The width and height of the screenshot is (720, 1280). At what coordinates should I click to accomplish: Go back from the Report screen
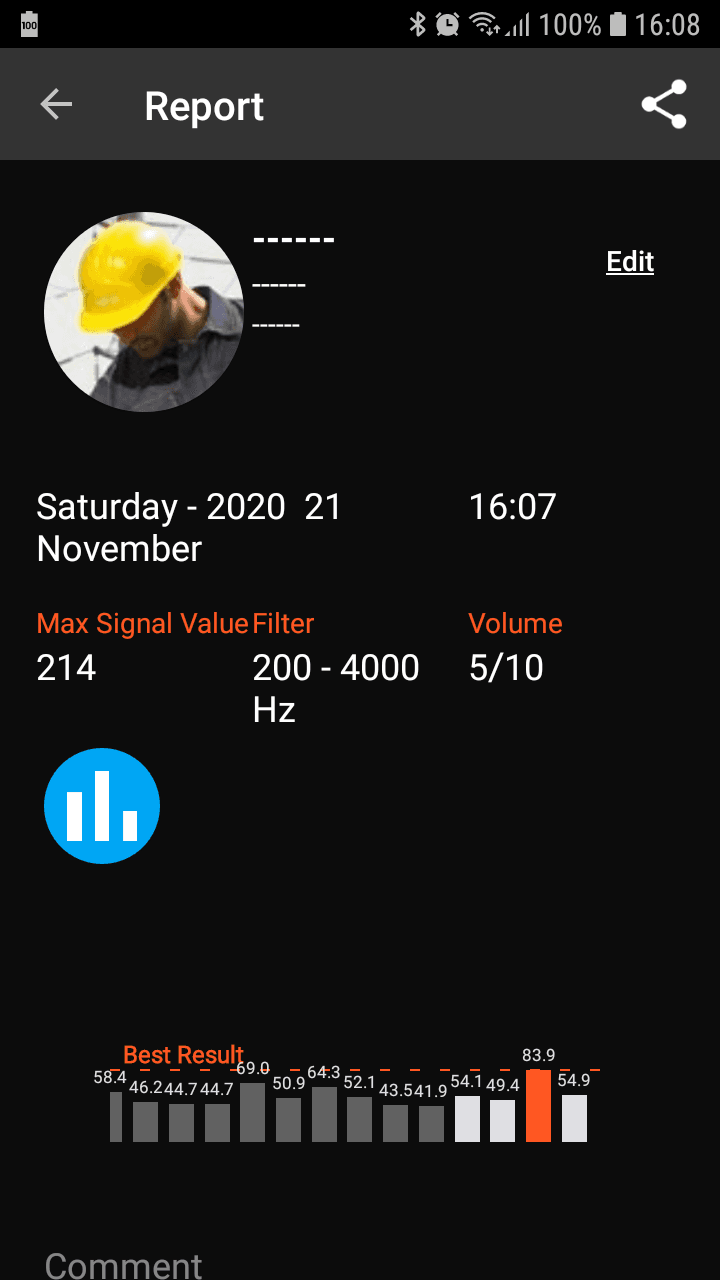56,105
